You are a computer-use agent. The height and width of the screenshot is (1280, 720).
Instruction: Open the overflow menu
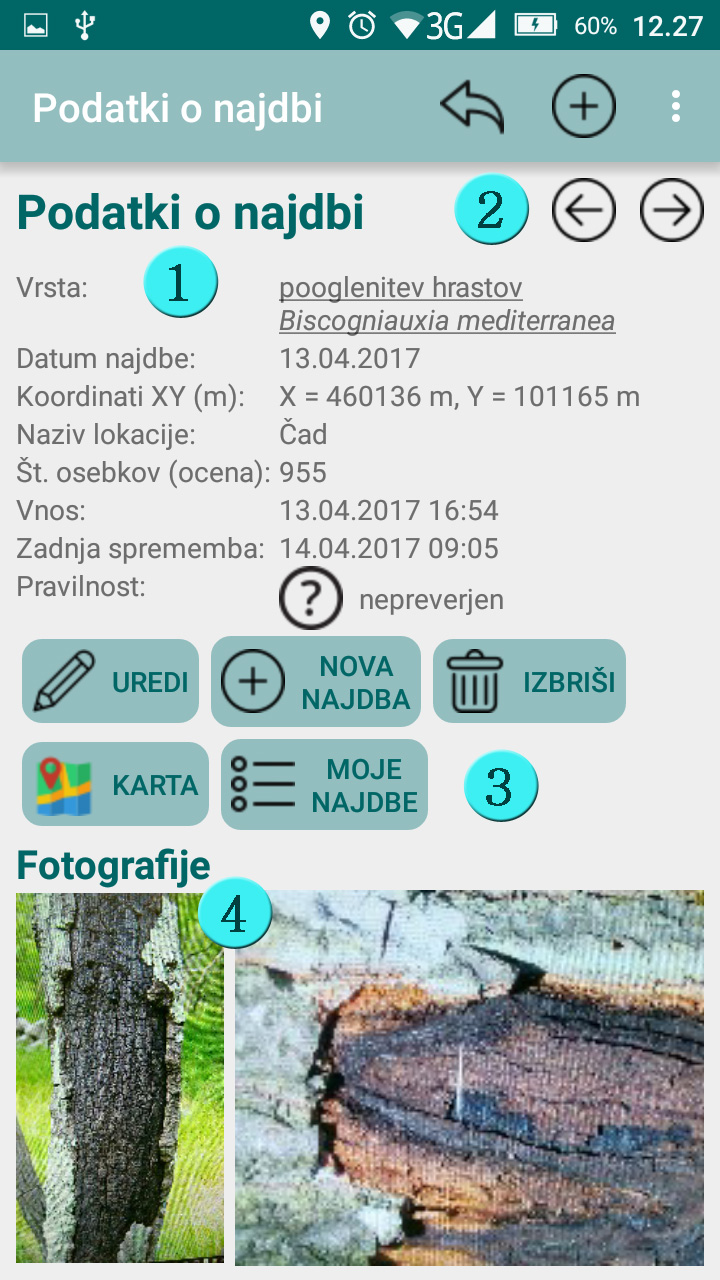[x=677, y=106]
